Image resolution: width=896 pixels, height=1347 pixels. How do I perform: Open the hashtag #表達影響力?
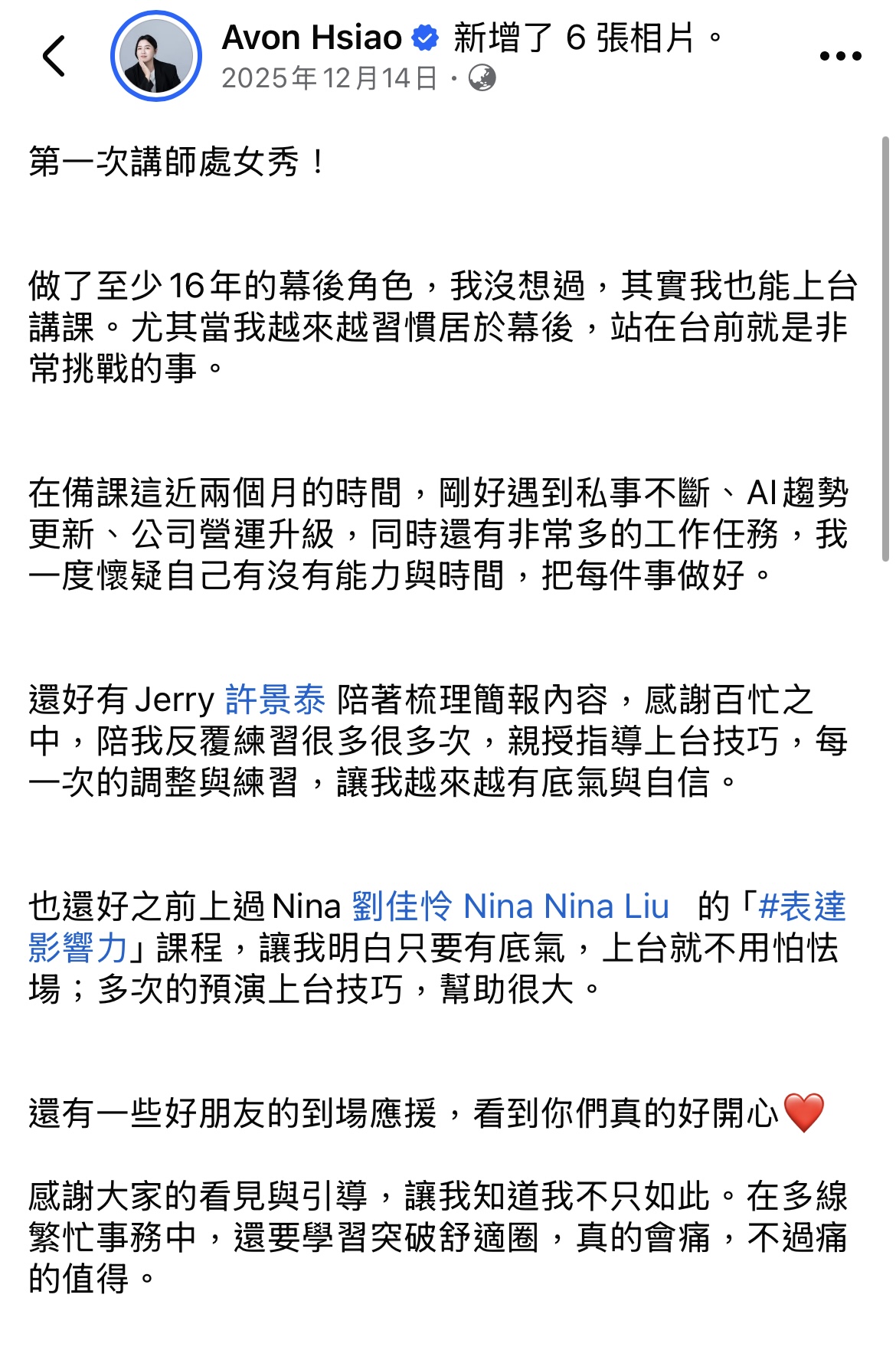(x=802, y=906)
